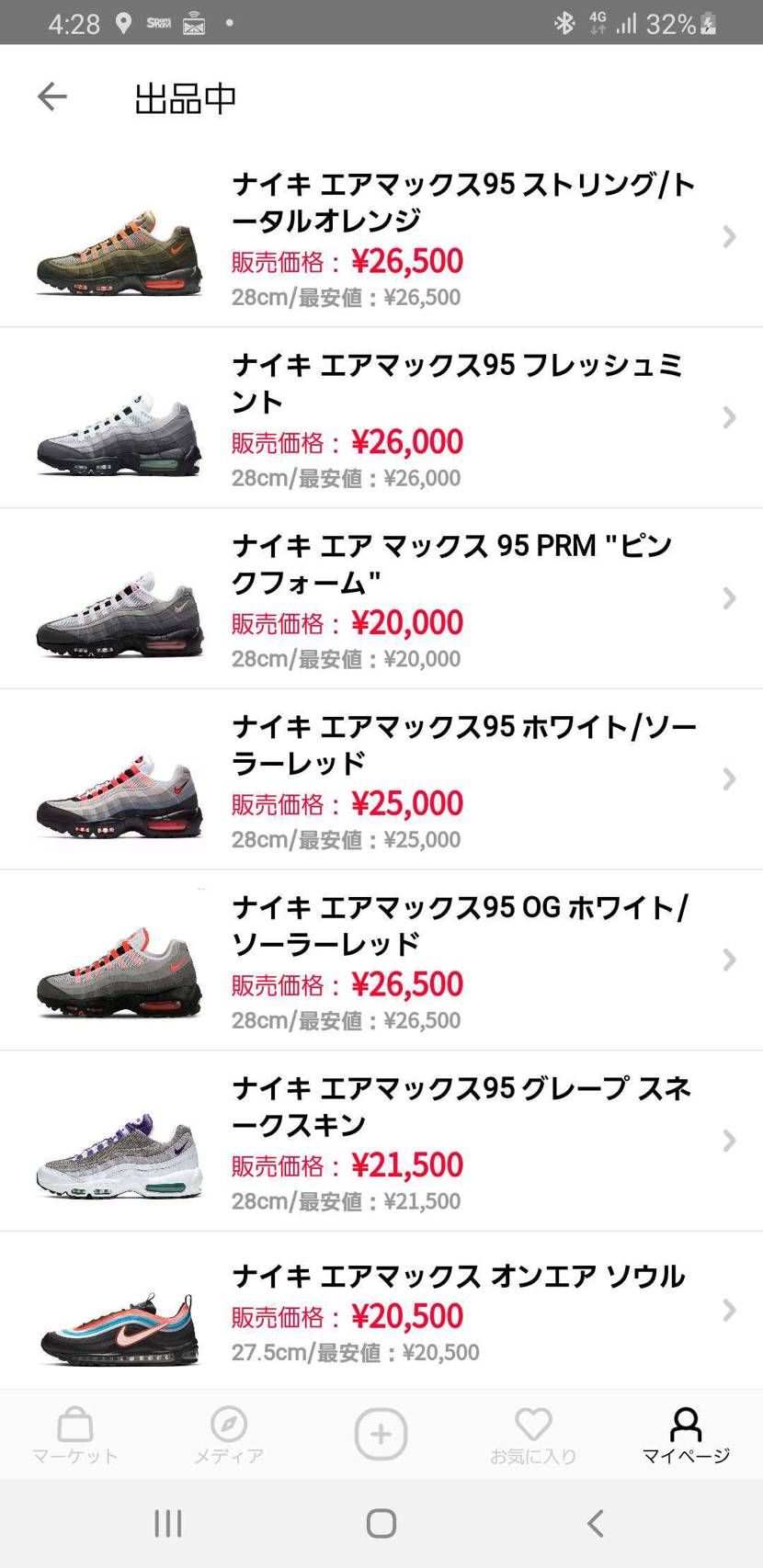
Task: Expand the フレッシュミント listing chevron
Action: (730, 418)
